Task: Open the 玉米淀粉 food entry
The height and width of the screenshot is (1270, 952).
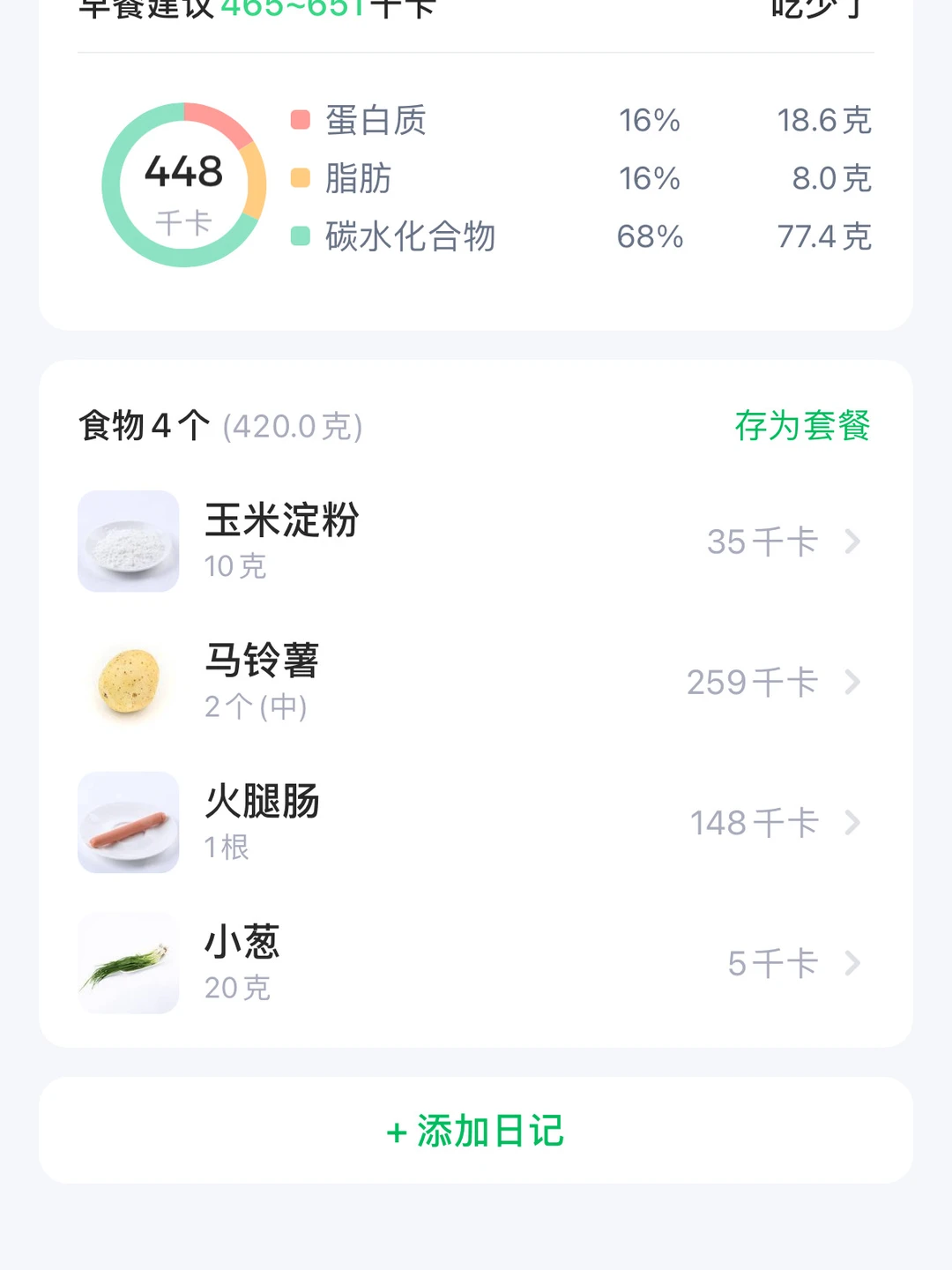Action: [475, 541]
